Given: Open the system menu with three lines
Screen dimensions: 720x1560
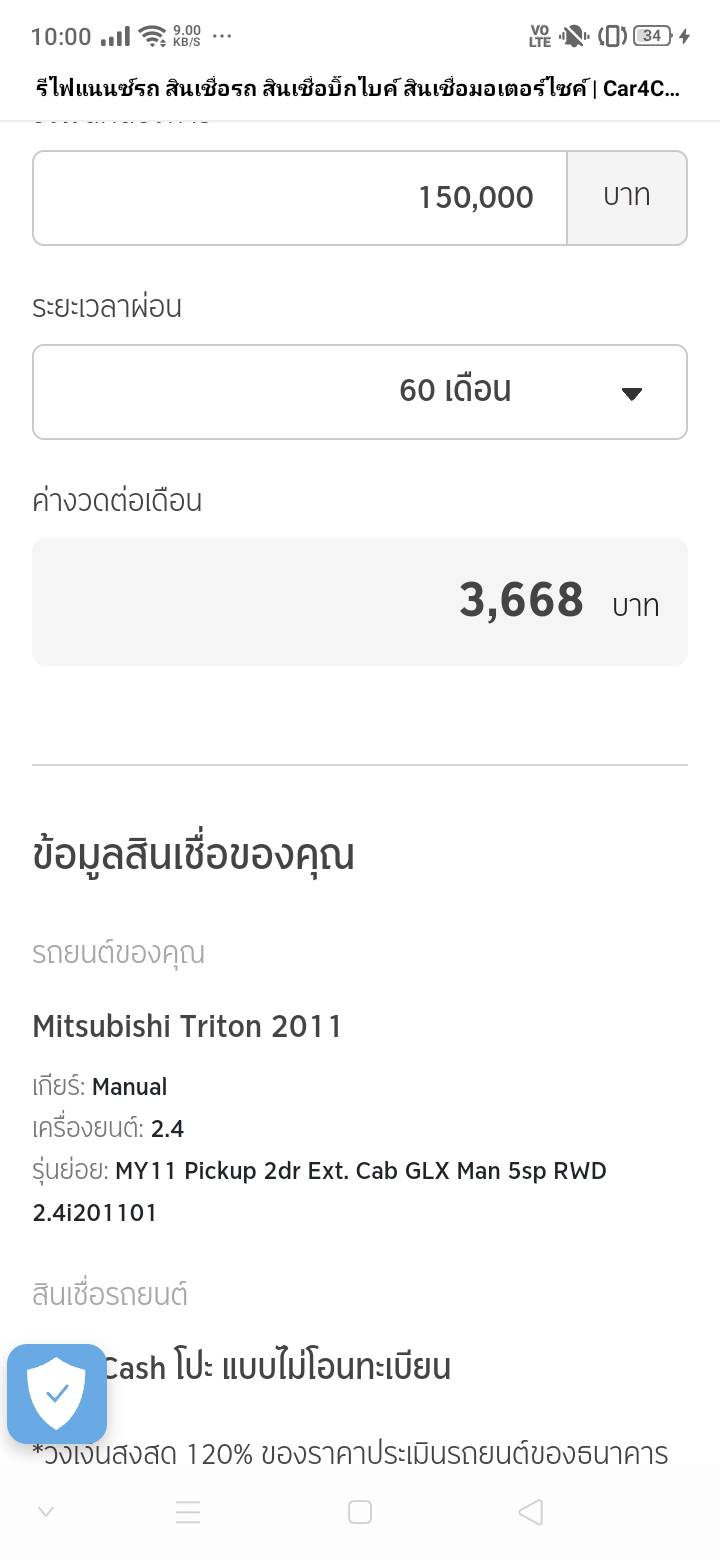Looking at the screenshot, I should pyautogui.click(x=188, y=1512).
